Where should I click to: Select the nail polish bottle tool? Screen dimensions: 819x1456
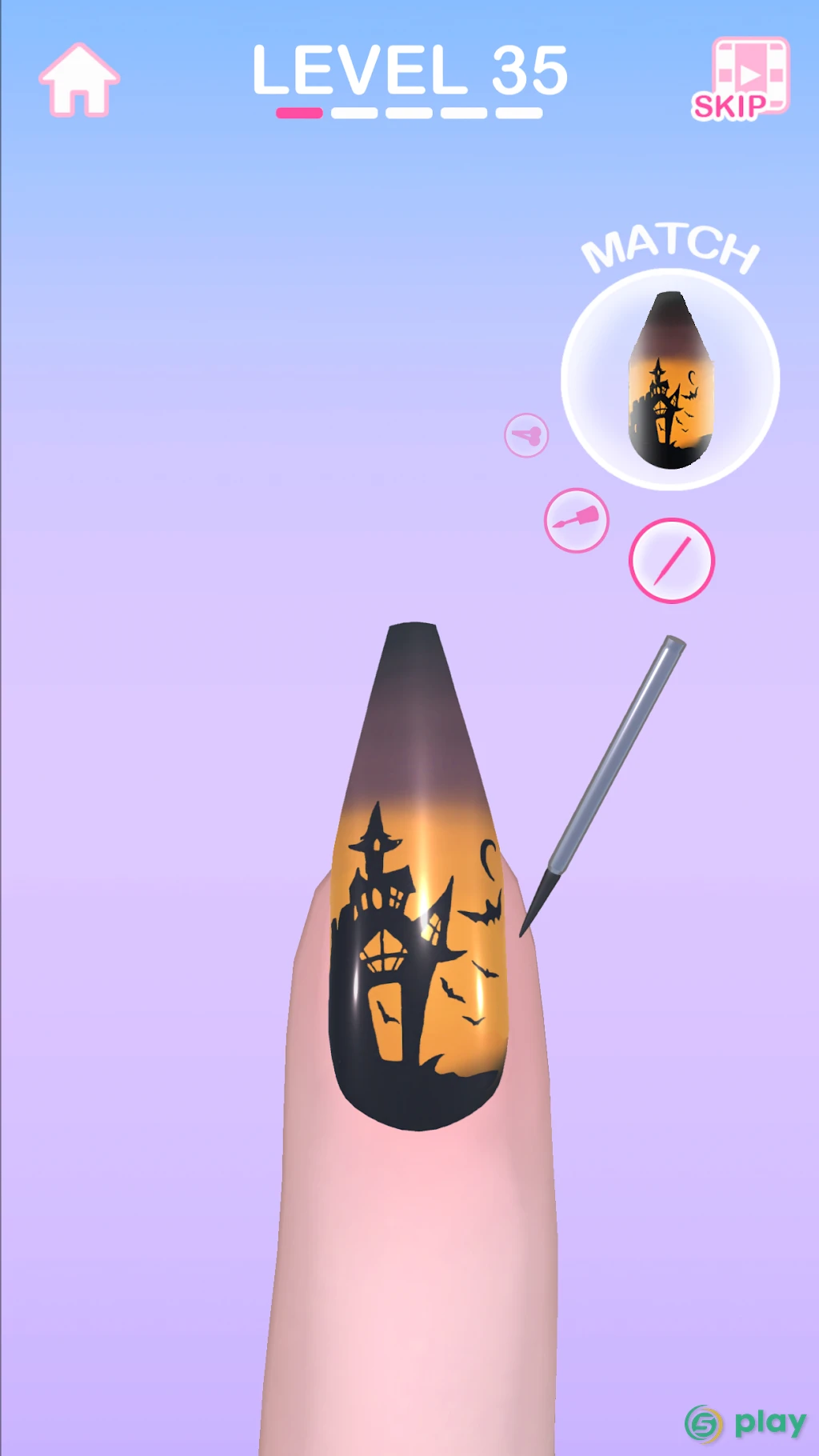point(576,520)
